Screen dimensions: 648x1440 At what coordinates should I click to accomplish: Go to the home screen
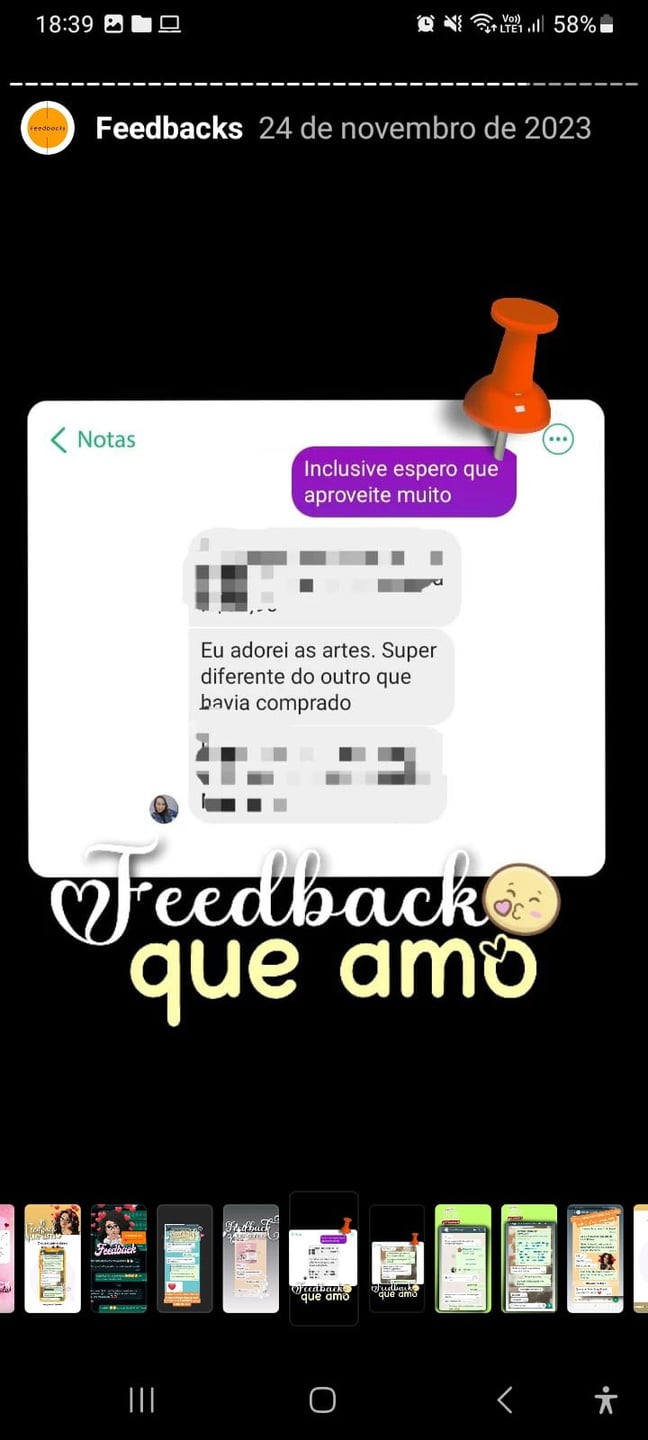coord(322,1400)
